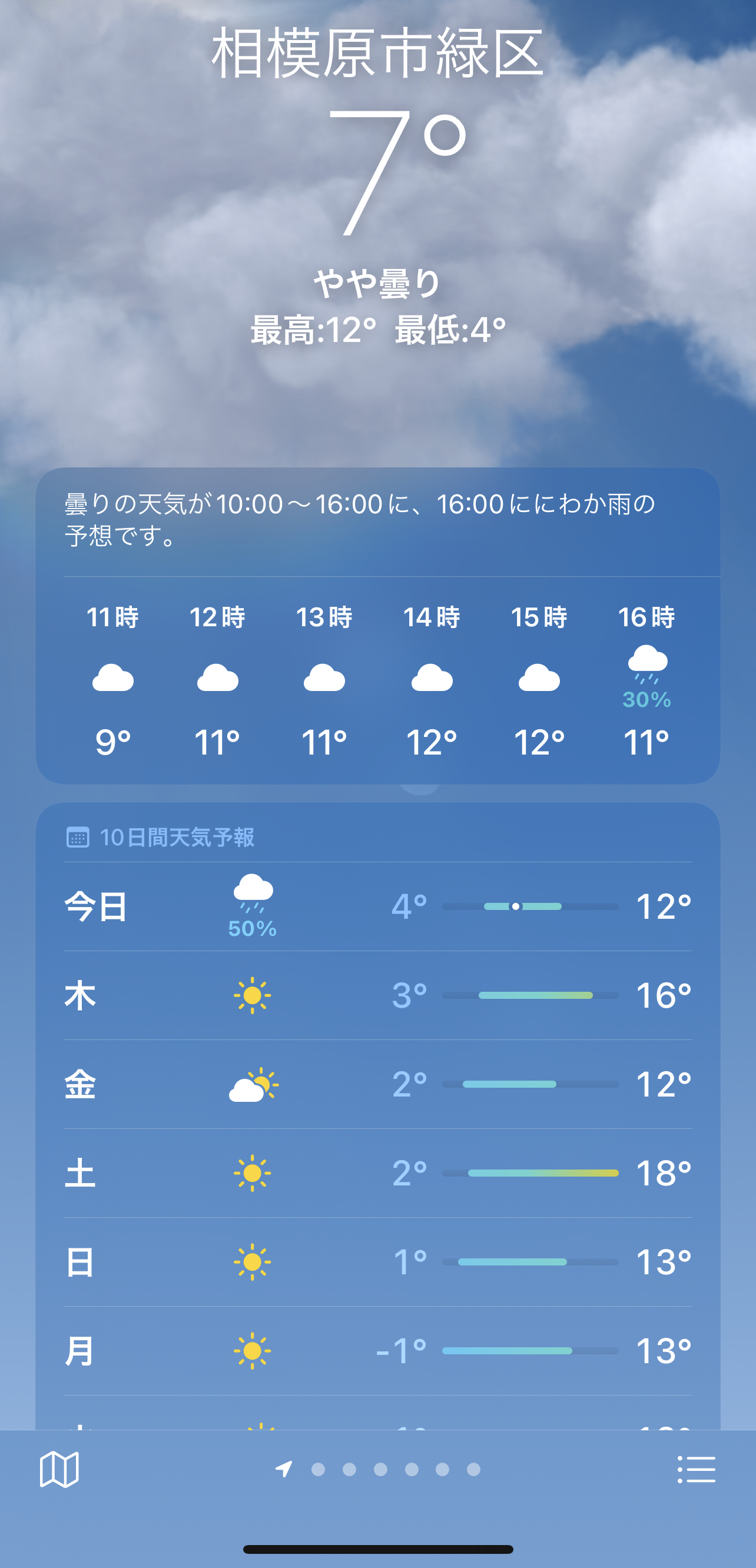Open Sunday (日) forecast row
This screenshot has width=756, height=1568.
tap(377, 1262)
